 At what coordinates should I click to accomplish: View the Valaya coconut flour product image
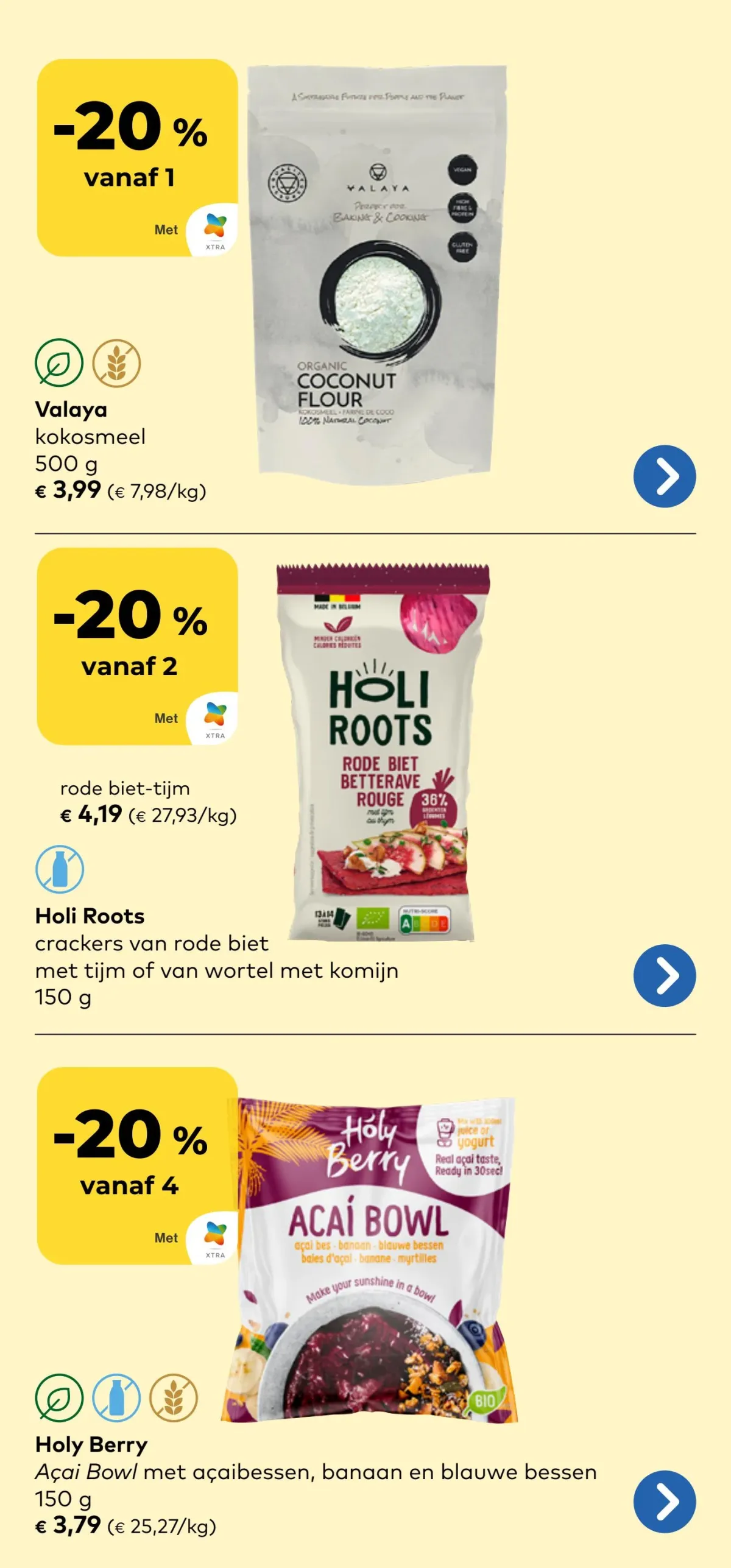click(376, 274)
